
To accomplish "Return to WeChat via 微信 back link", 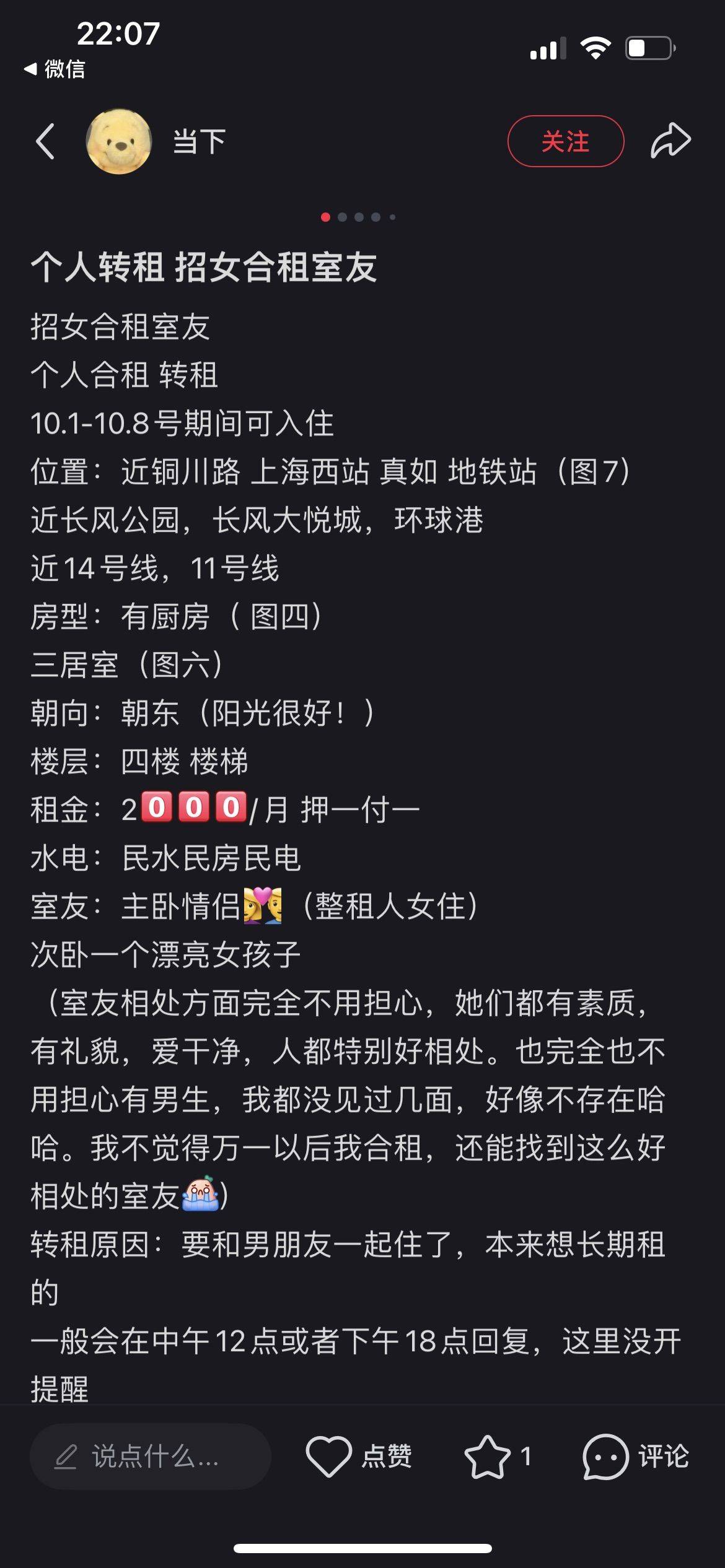I will pos(55,69).
